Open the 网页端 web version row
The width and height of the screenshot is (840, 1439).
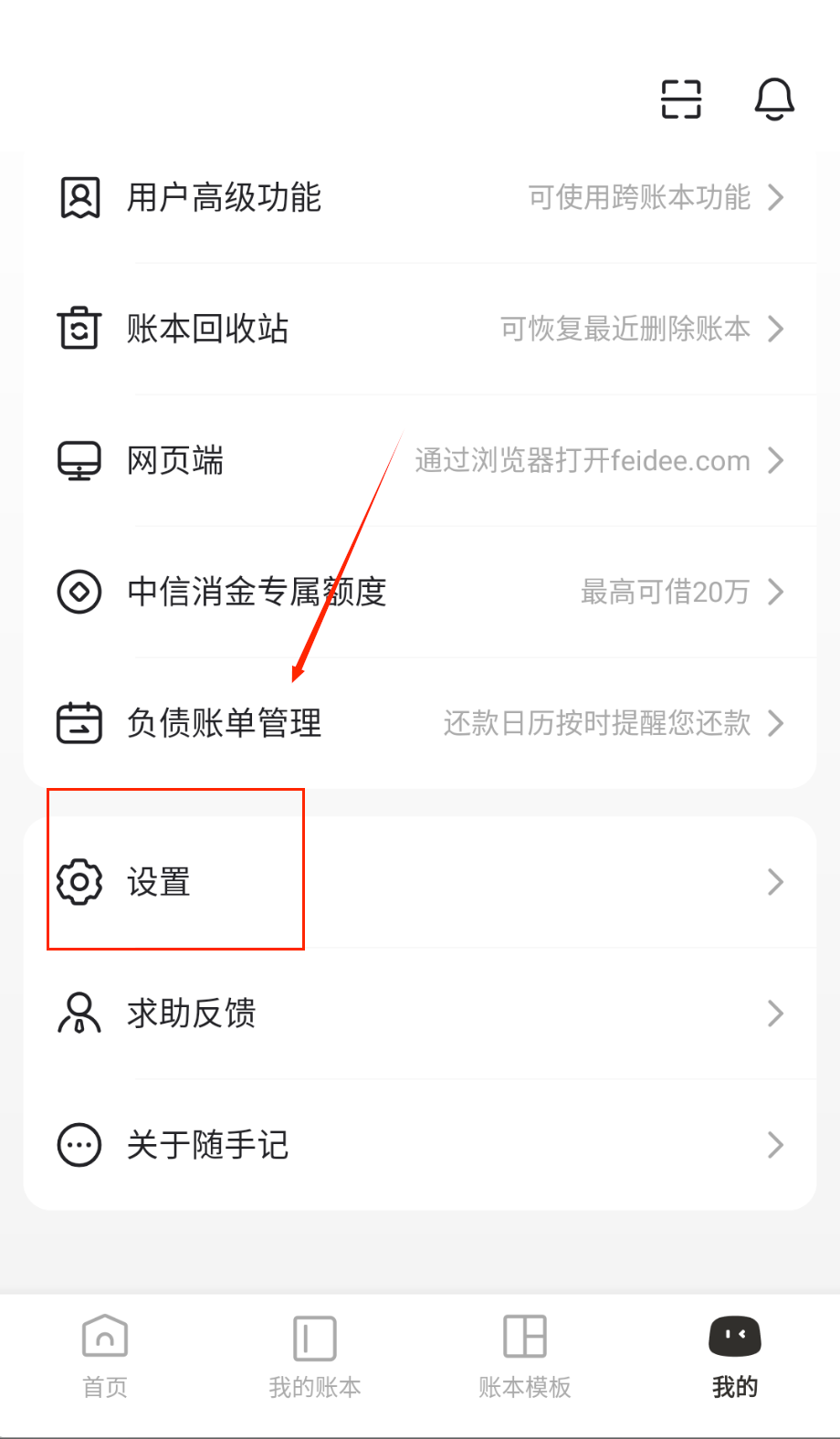point(420,460)
